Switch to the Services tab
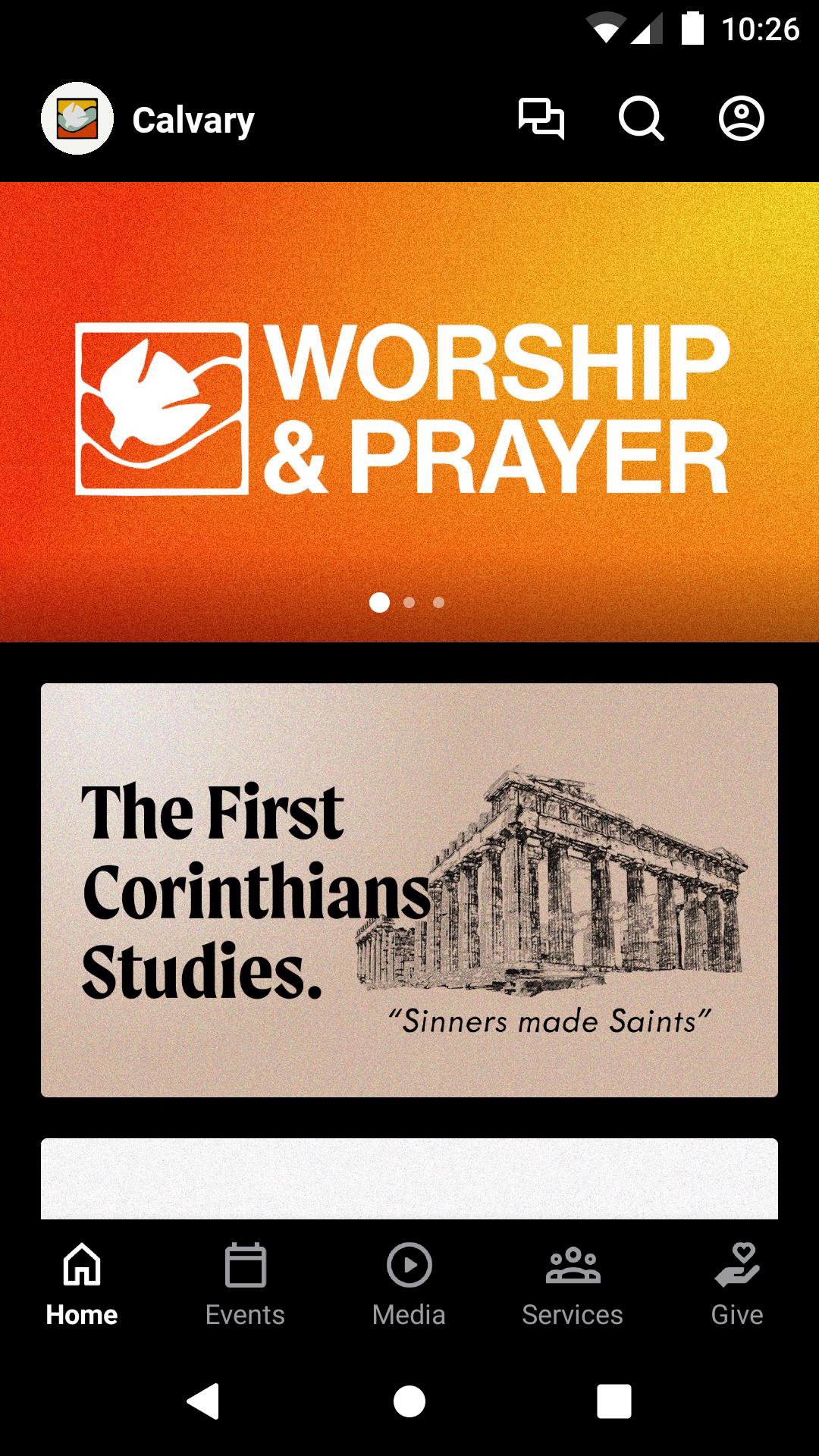 pyautogui.click(x=573, y=1285)
